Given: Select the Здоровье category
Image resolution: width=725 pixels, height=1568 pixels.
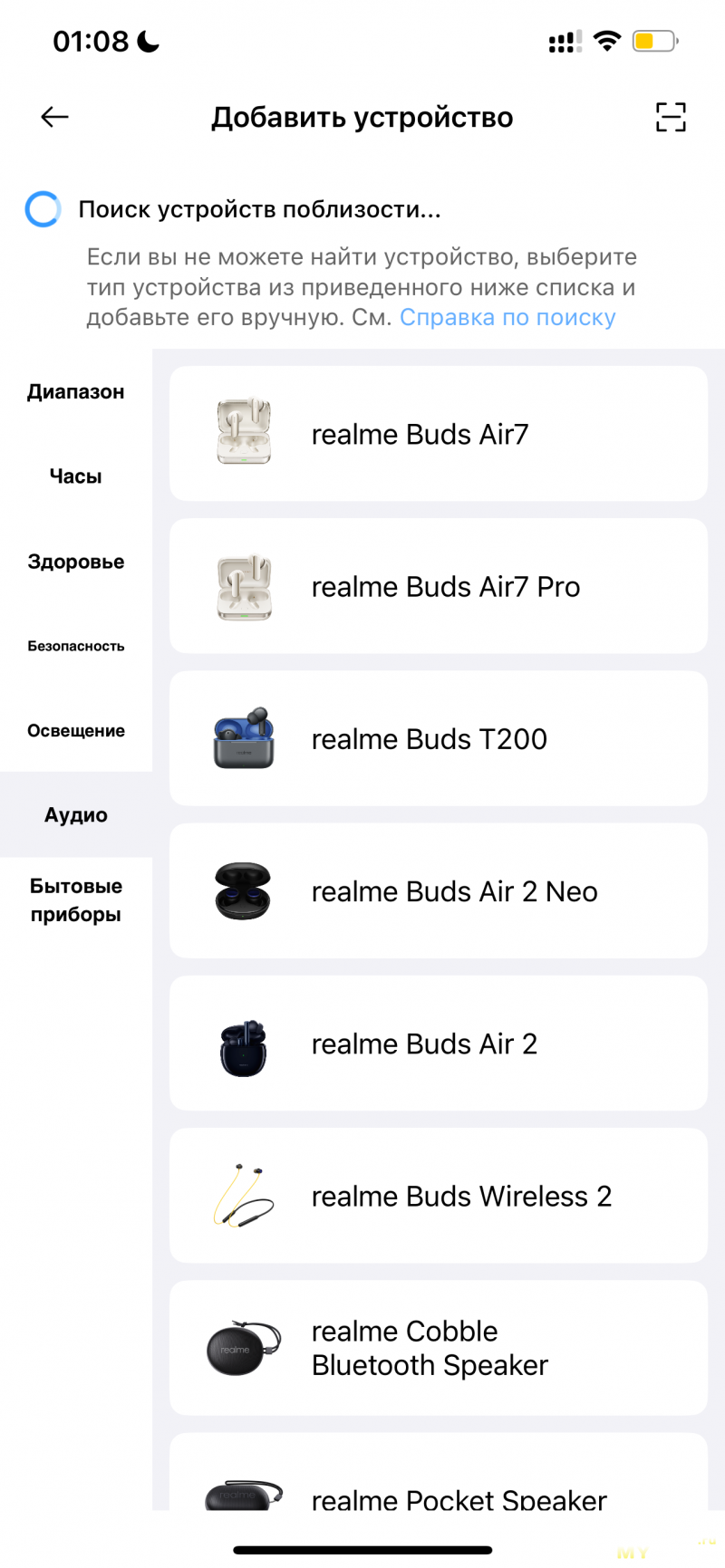Looking at the screenshot, I should (76, 562).
